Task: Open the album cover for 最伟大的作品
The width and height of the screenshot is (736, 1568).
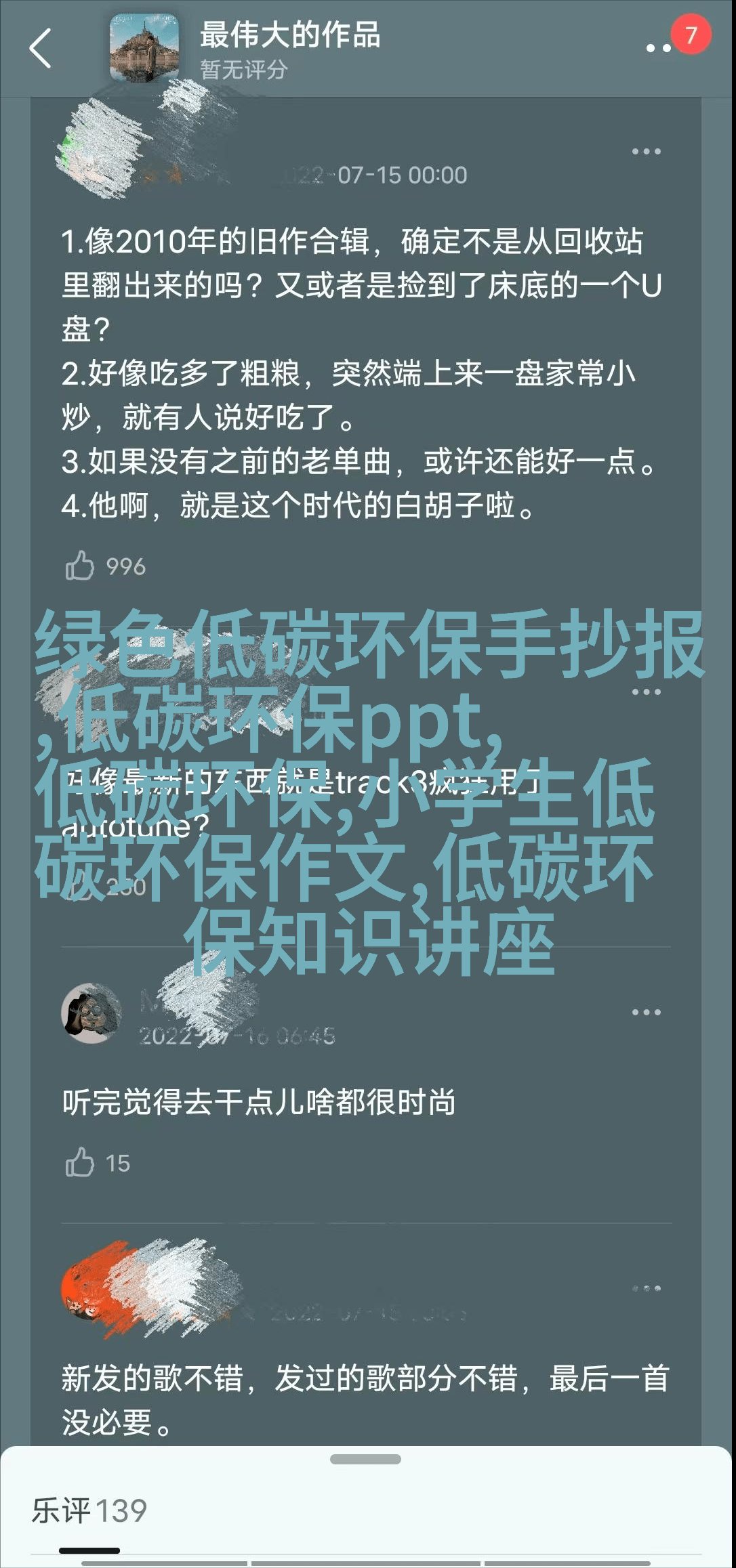Action: (145, 48)
